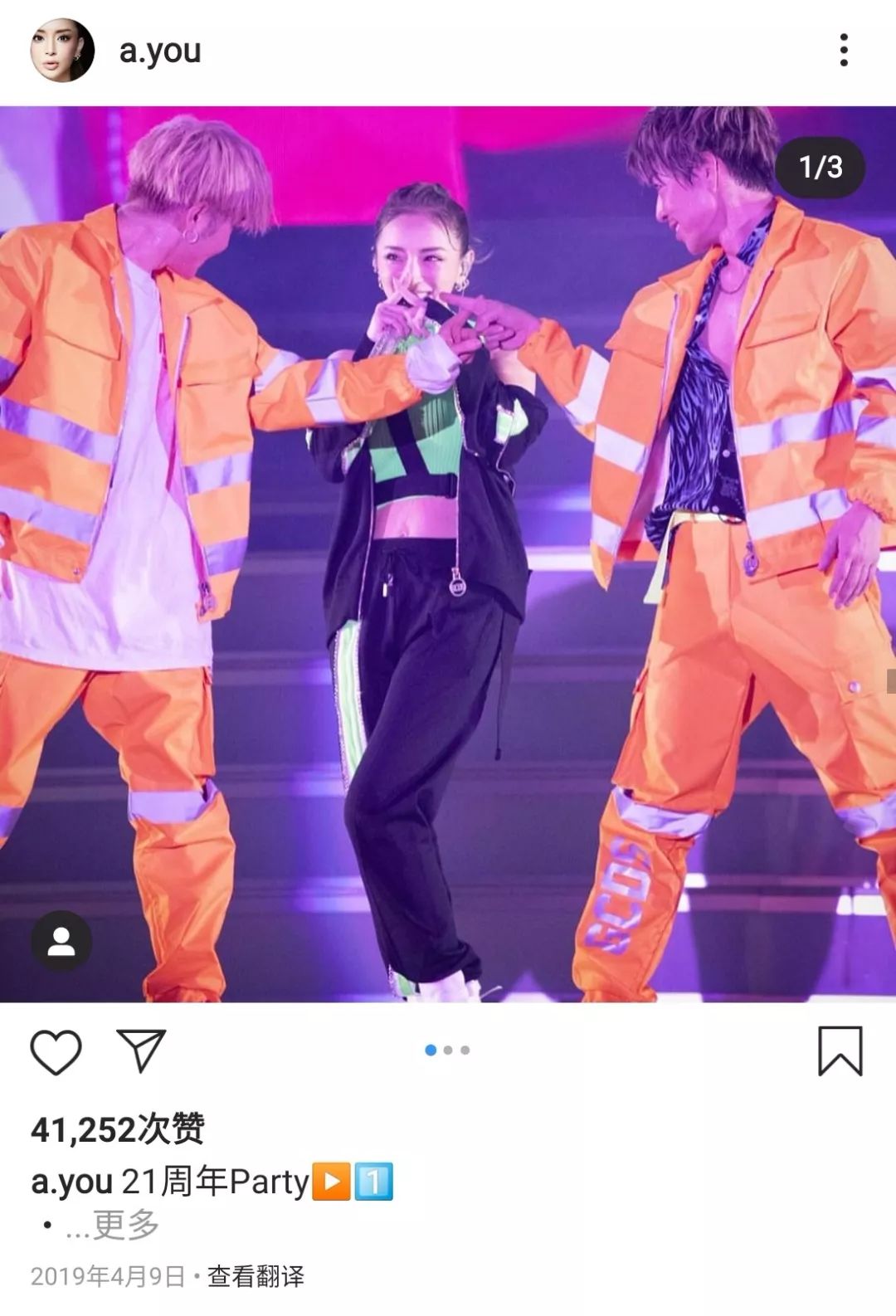Viewport: 896px width, 1316px height.
Task: Open the a.you username at the top
Action: tap(160, 51)
